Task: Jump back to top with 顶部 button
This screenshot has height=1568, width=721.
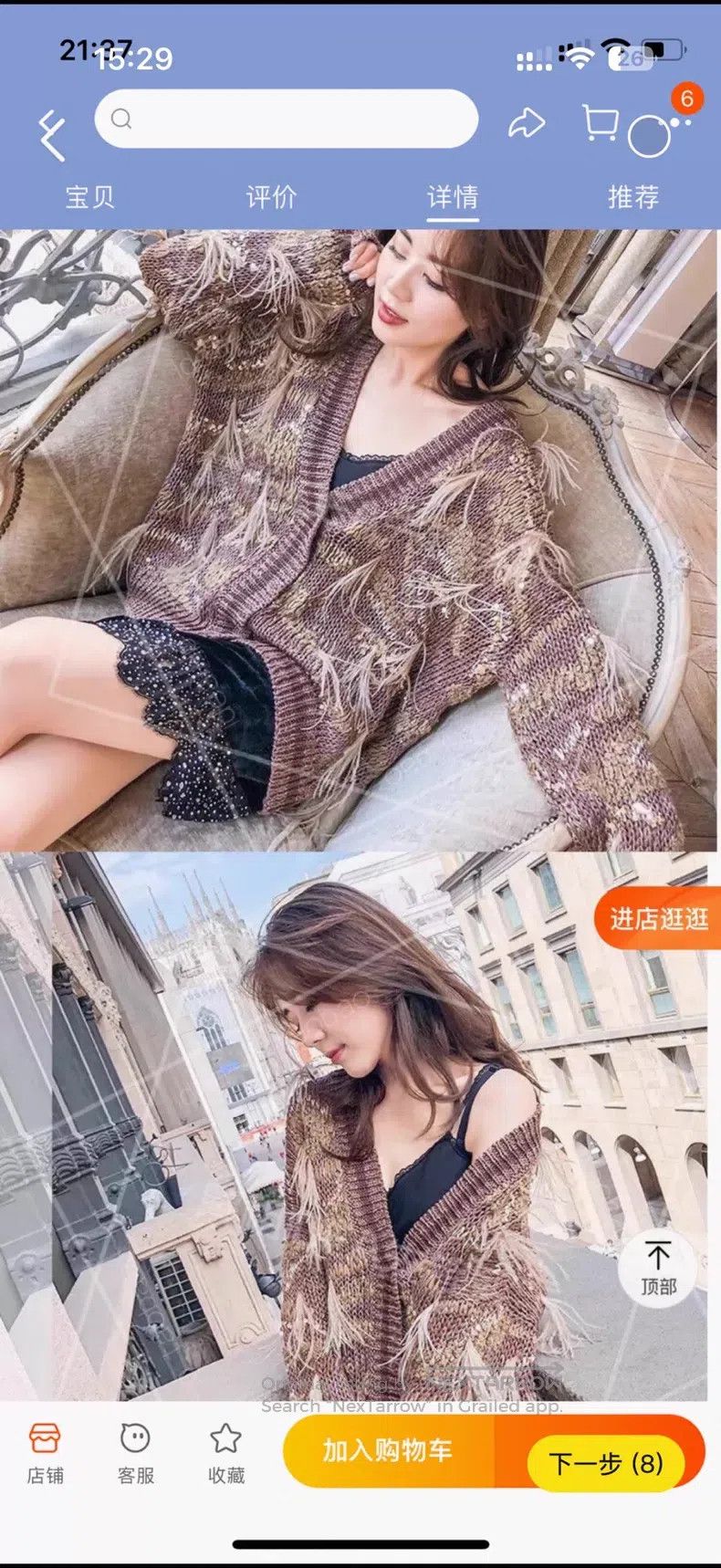Action: (657, 1267)
